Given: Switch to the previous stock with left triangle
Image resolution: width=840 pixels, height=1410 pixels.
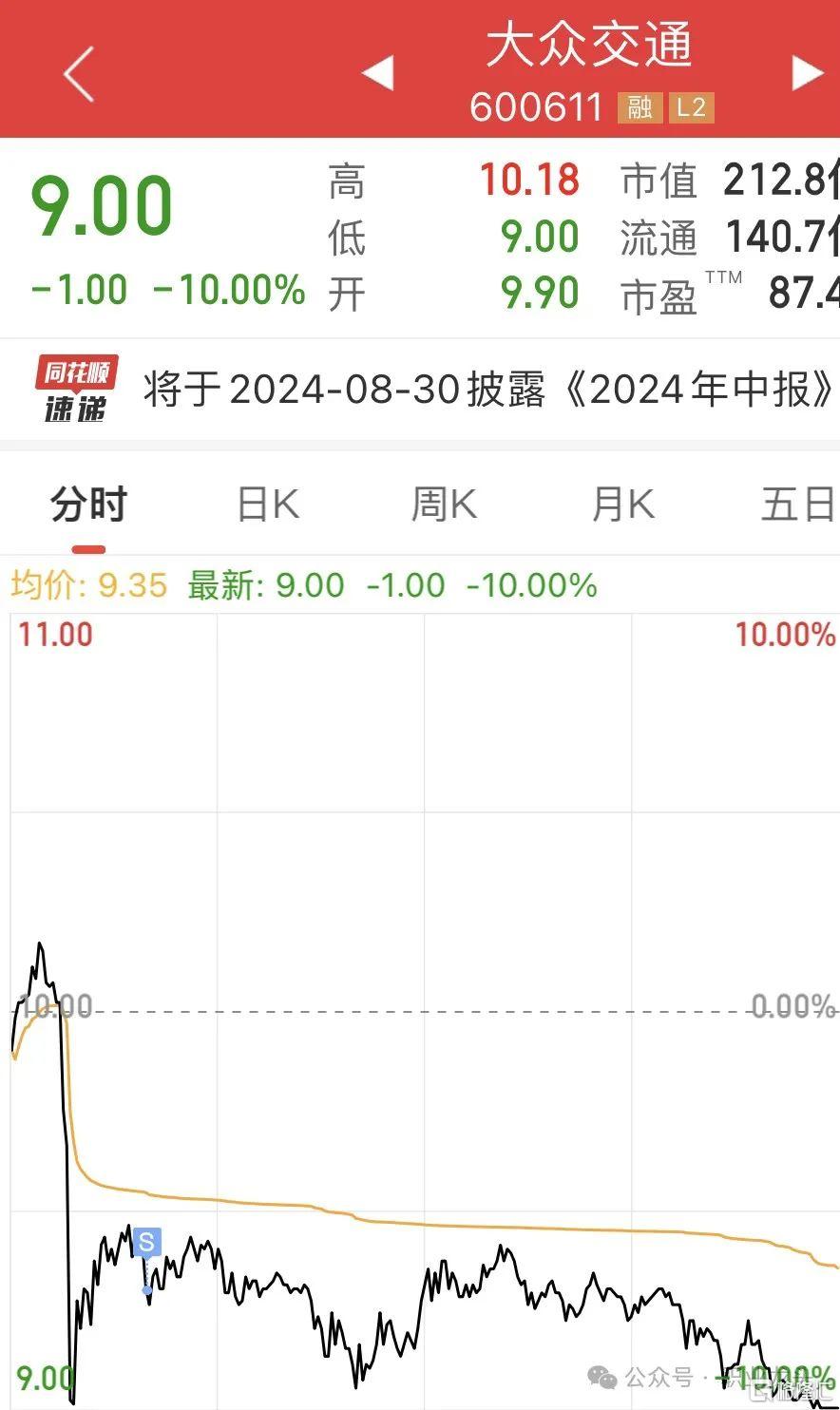Looking at the screenshot, I should coord(378,73).
